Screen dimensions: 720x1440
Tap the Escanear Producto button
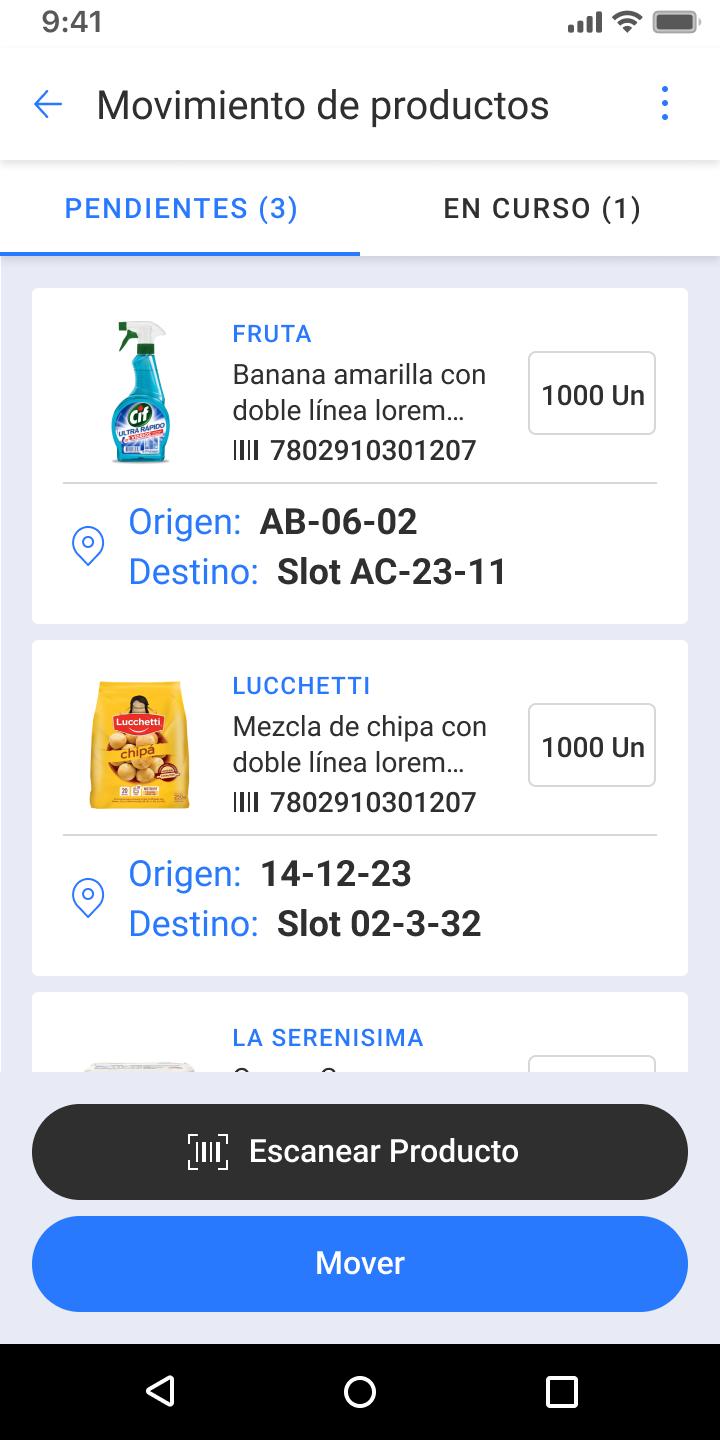(360, 1152)
